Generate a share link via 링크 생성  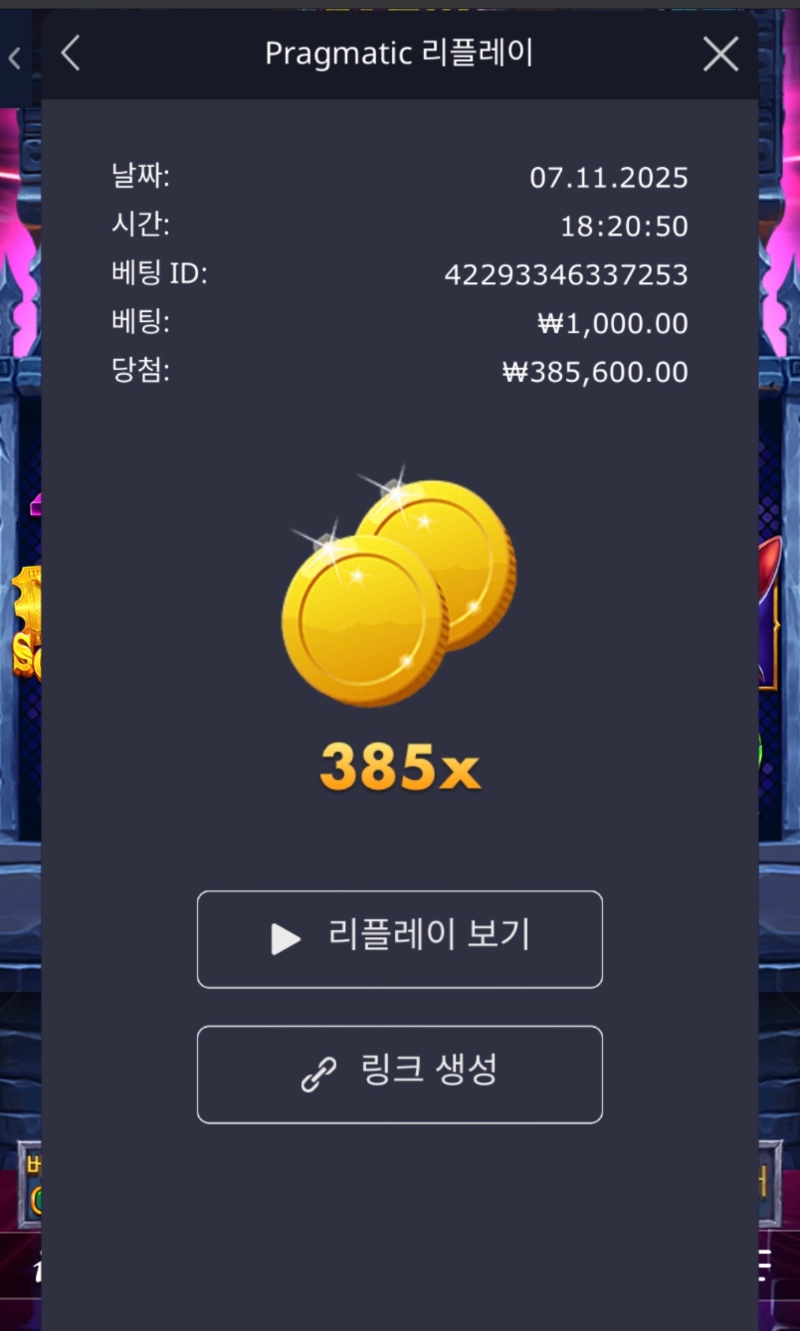400,1073
